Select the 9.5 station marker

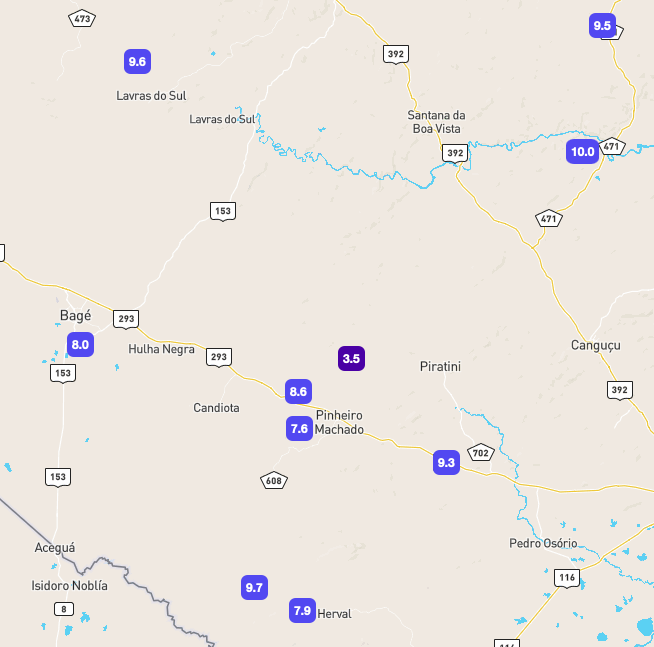(x=602, y=26)
